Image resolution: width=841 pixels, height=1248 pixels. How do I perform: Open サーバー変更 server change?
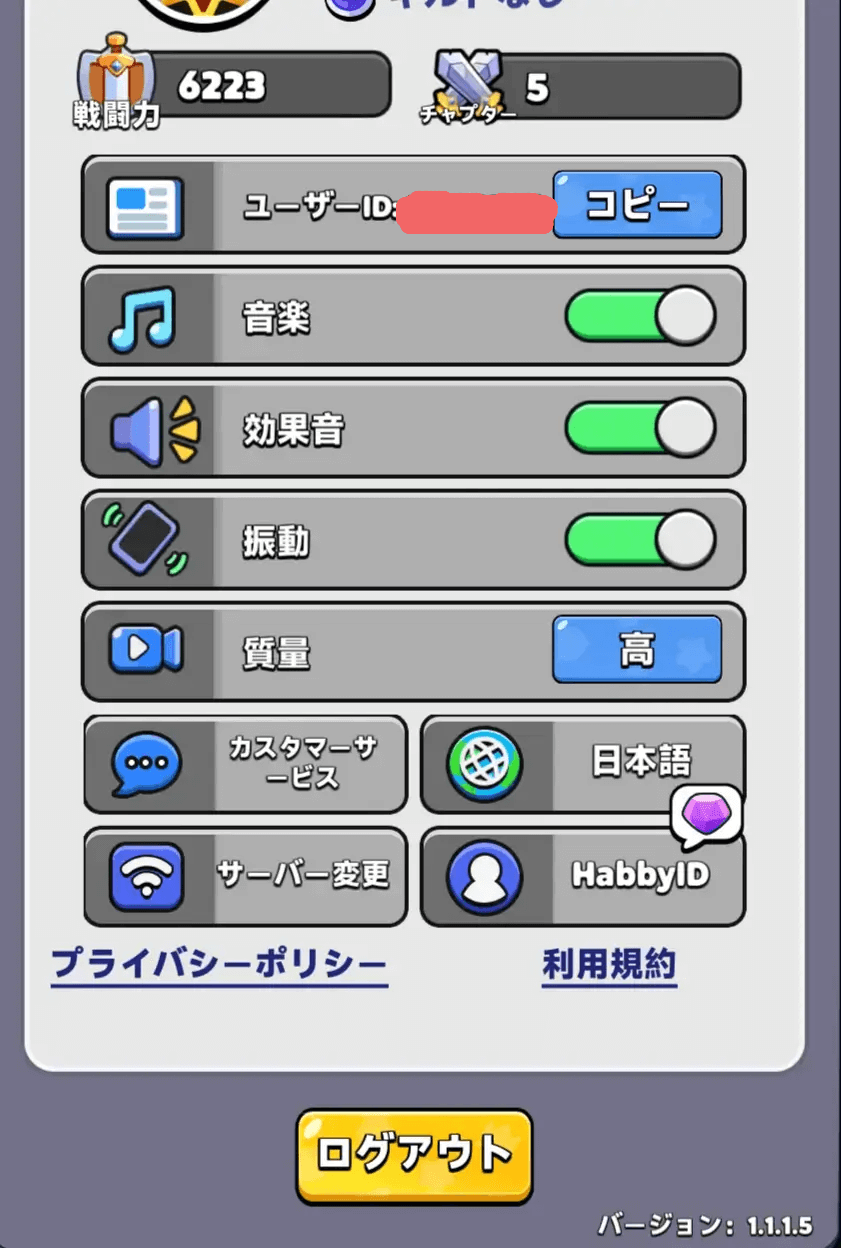pos(246,876)
